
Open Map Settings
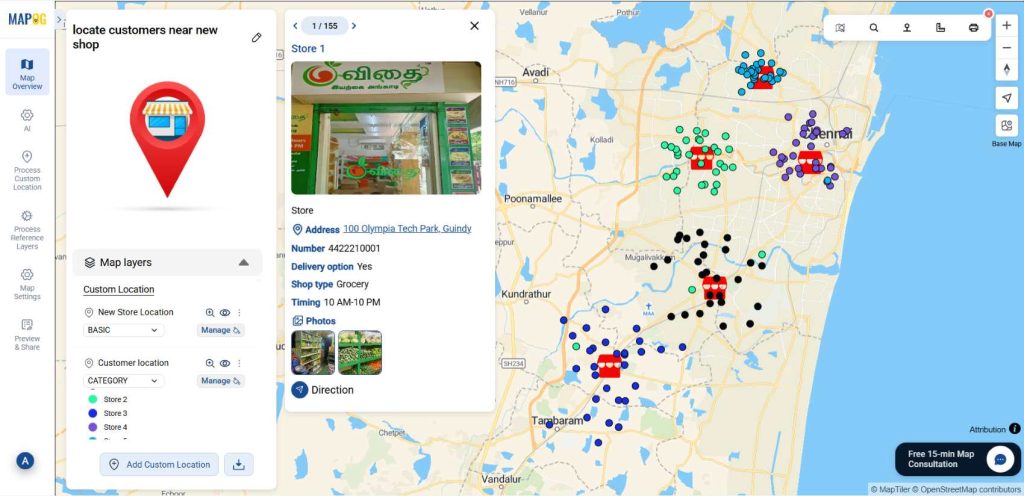coord(27,283)
